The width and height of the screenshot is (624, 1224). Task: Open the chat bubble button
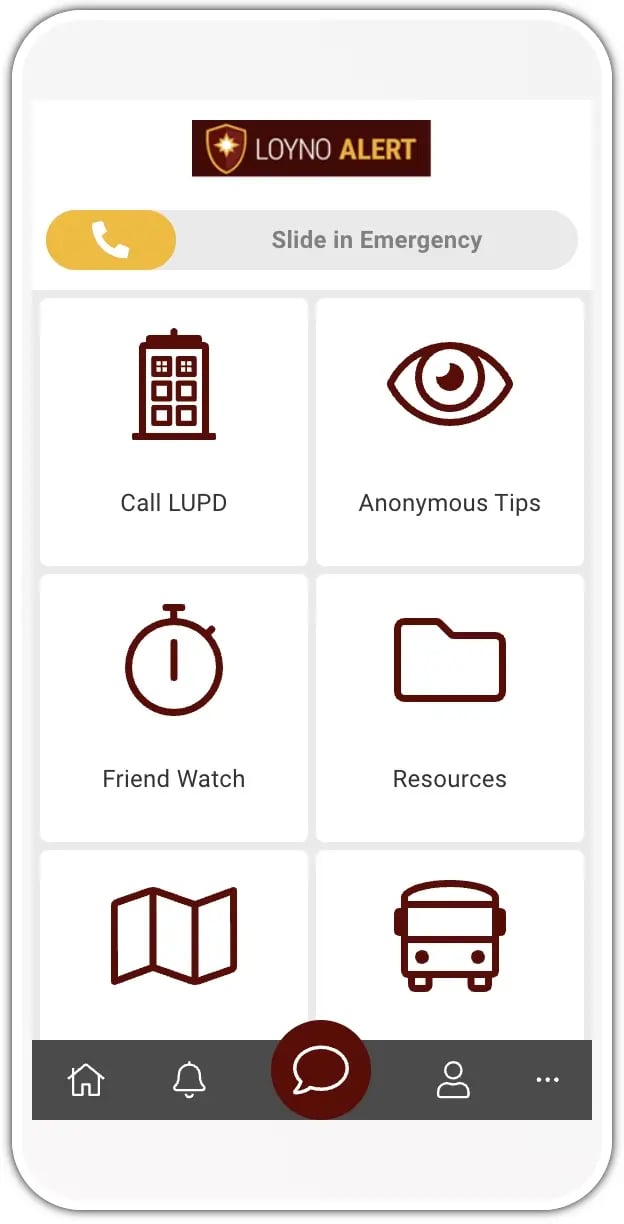[x=321, y=1071]
